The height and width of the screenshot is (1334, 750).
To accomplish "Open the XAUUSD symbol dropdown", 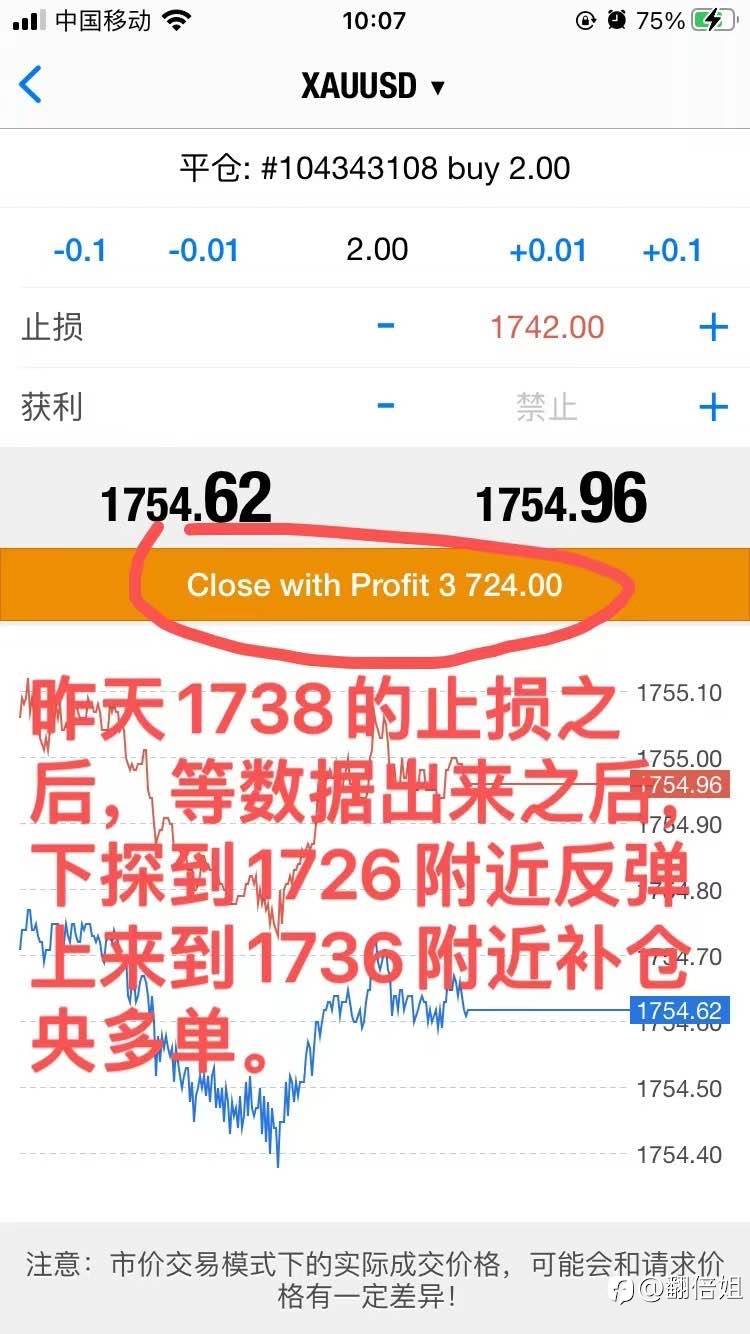I will (373, 86).
